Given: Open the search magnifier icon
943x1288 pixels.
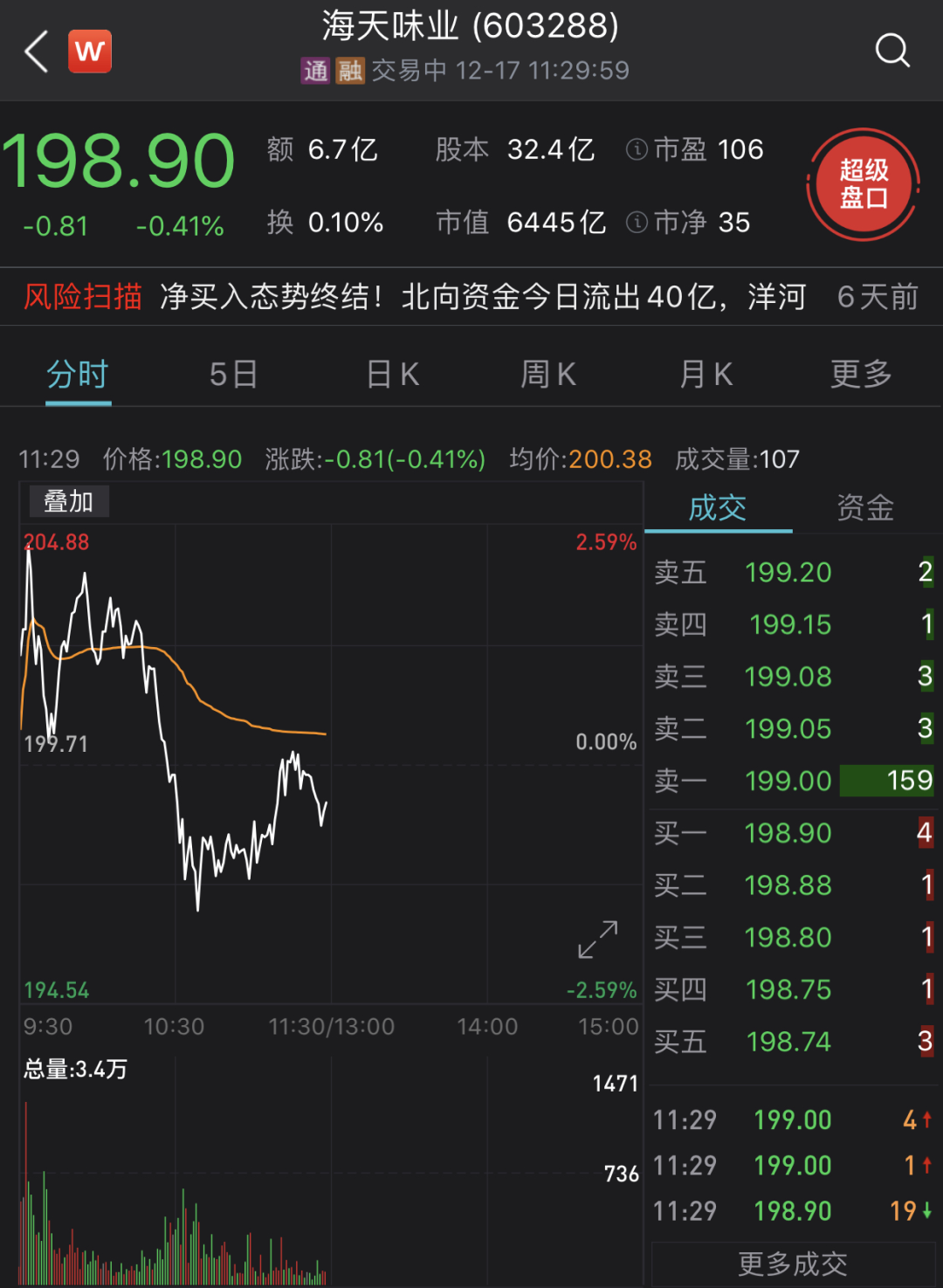Looking at the screenshot, I should point(891,51).
